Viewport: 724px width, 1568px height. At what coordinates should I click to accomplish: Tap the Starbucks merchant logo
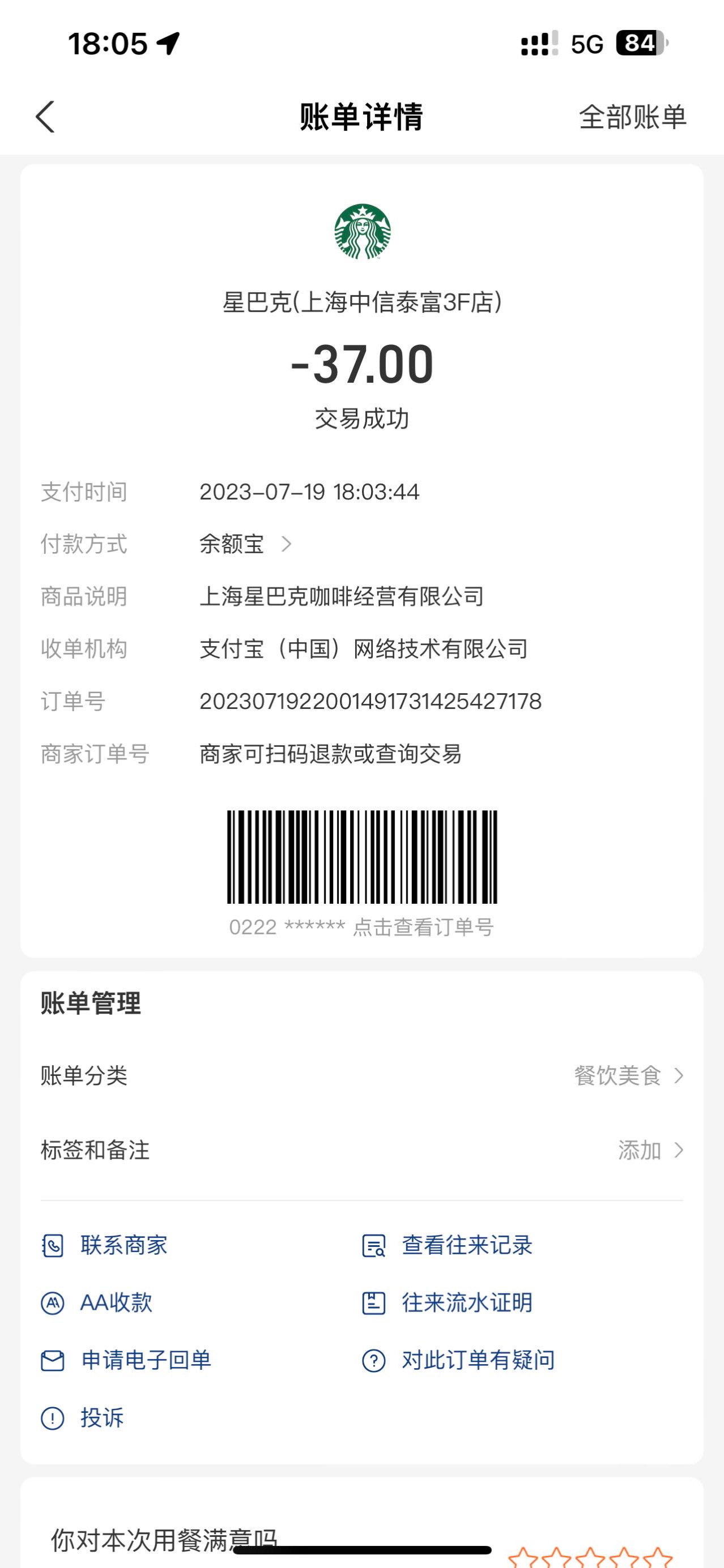[363, 232]
